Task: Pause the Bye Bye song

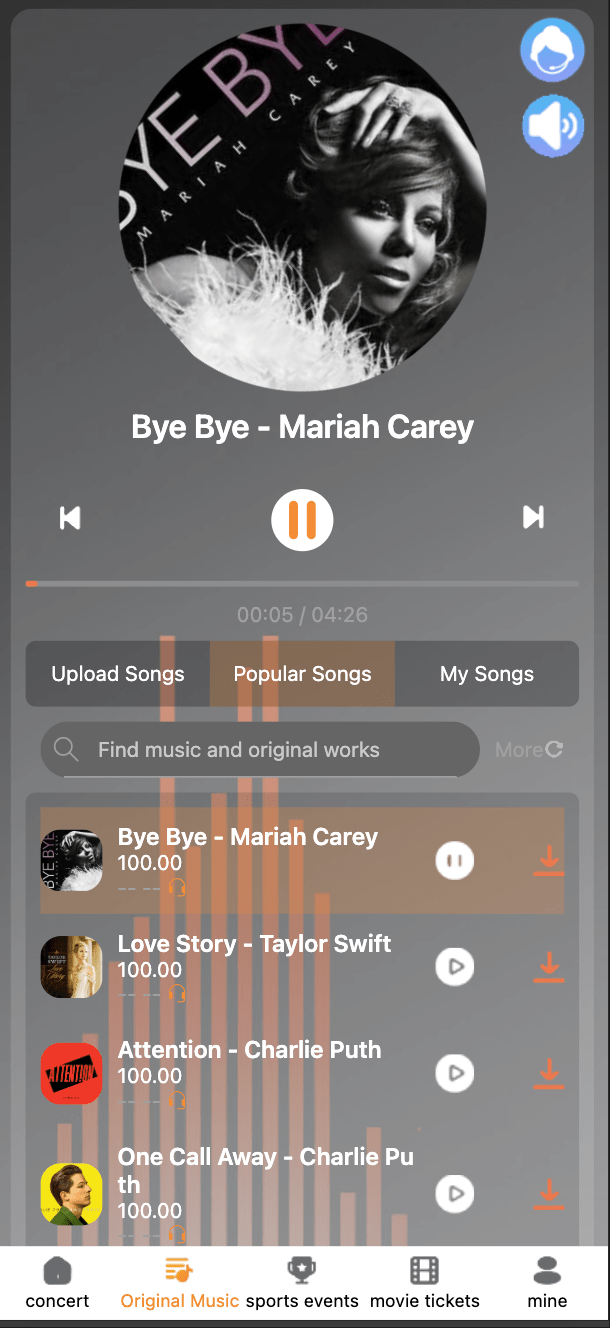Action: [302, 520]
